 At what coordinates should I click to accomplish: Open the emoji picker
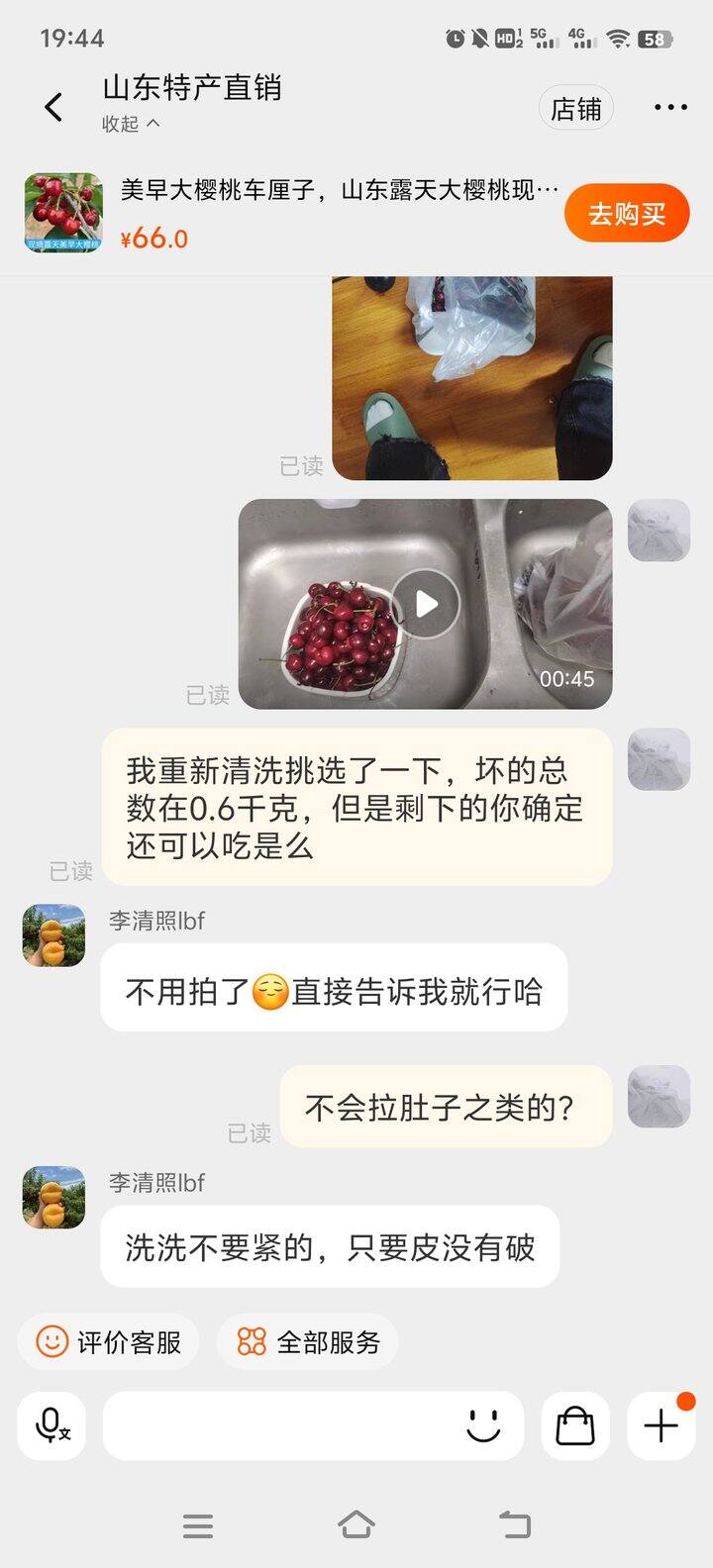coord(483,1425)
